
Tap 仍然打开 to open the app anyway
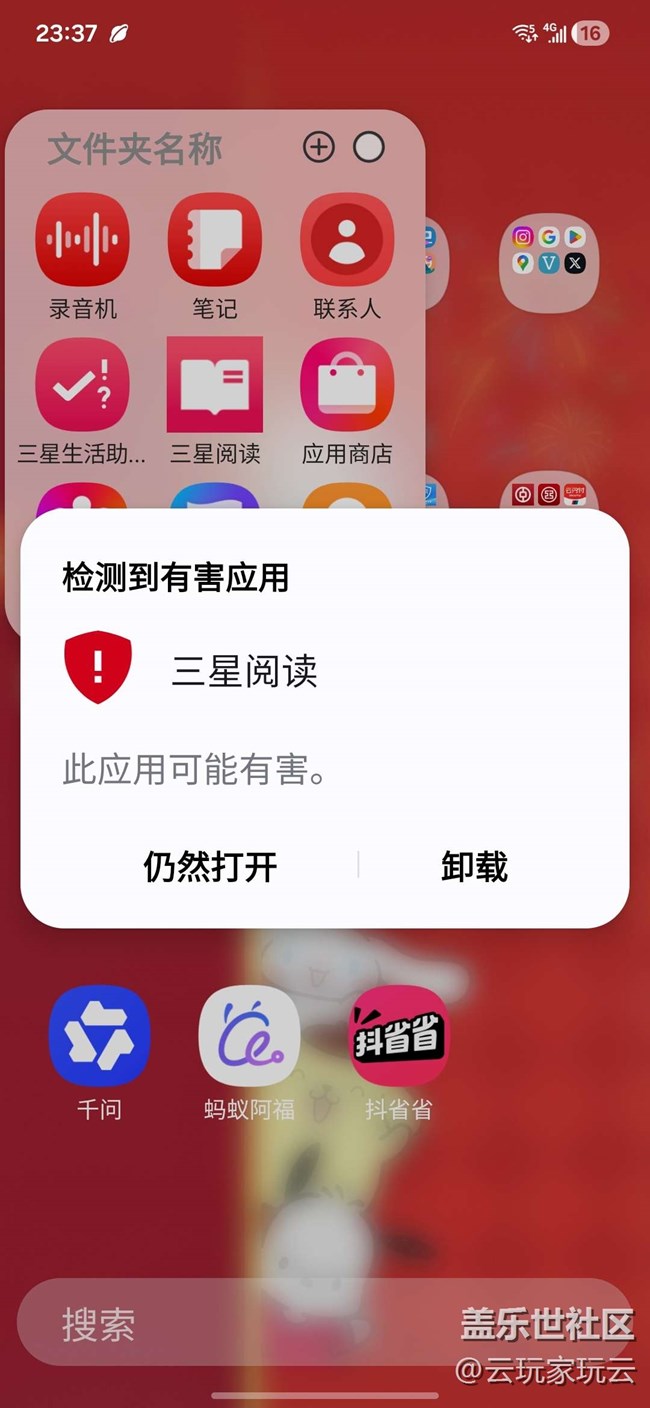coord(210,866)
